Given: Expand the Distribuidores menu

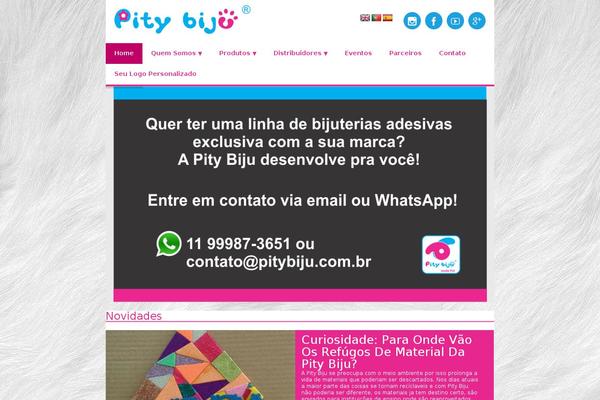Looking at the screenshot, I should point(301,53).
